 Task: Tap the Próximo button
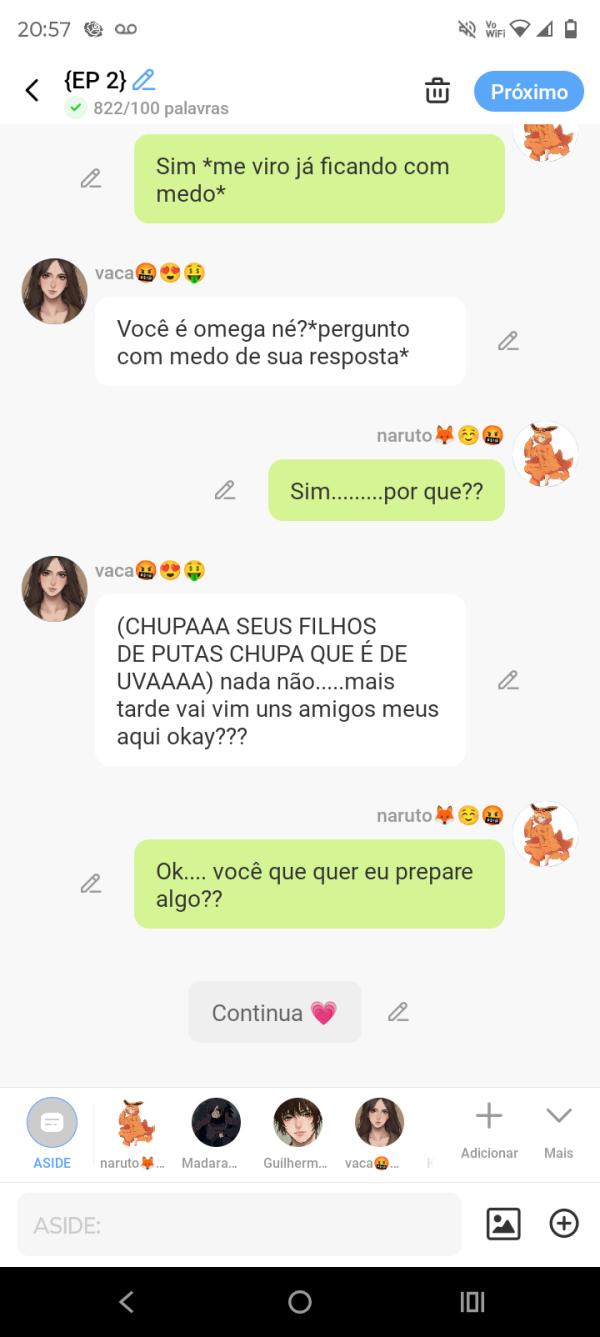pos(529,91)
